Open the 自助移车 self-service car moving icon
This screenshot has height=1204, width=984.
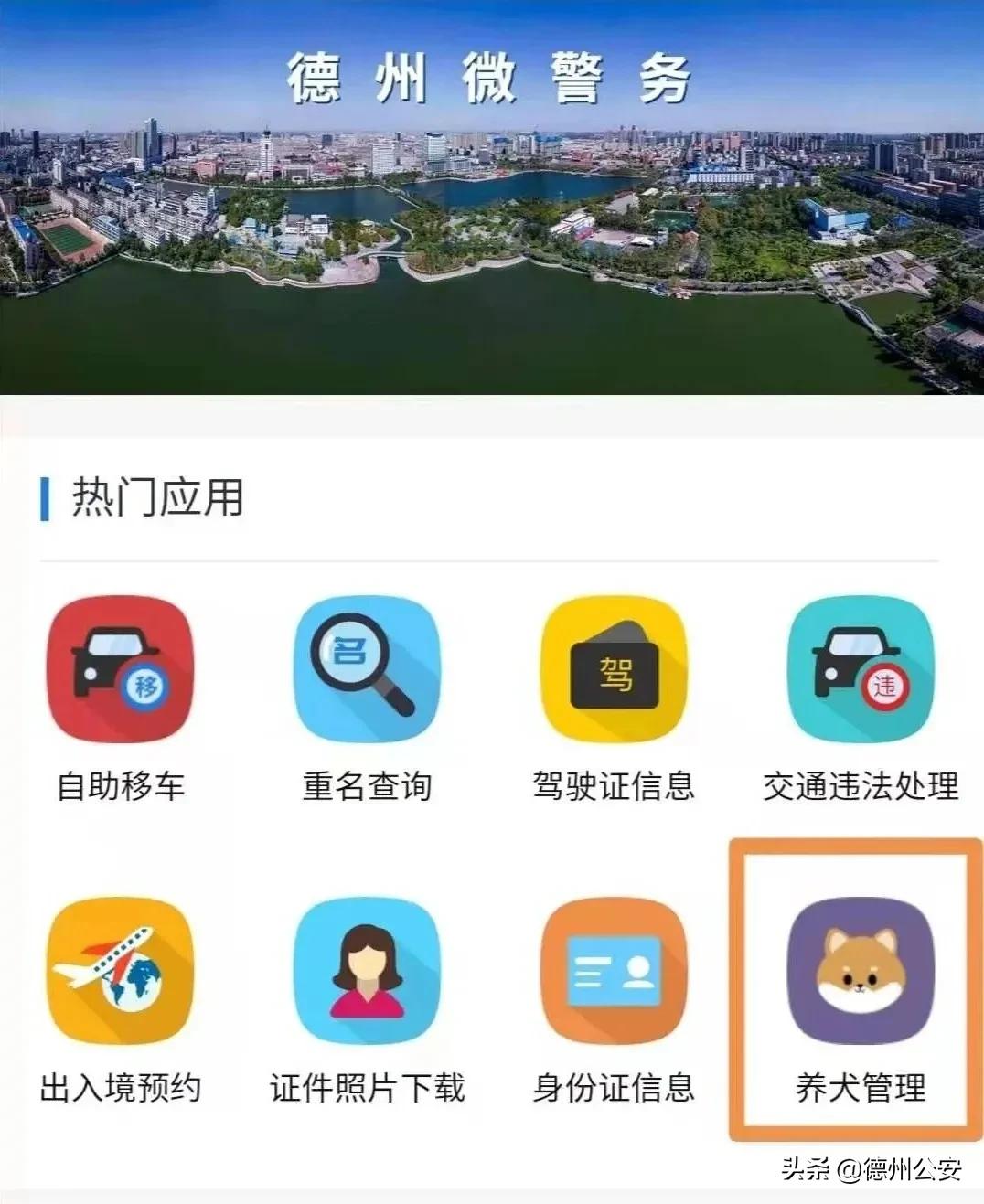[120, 670]
